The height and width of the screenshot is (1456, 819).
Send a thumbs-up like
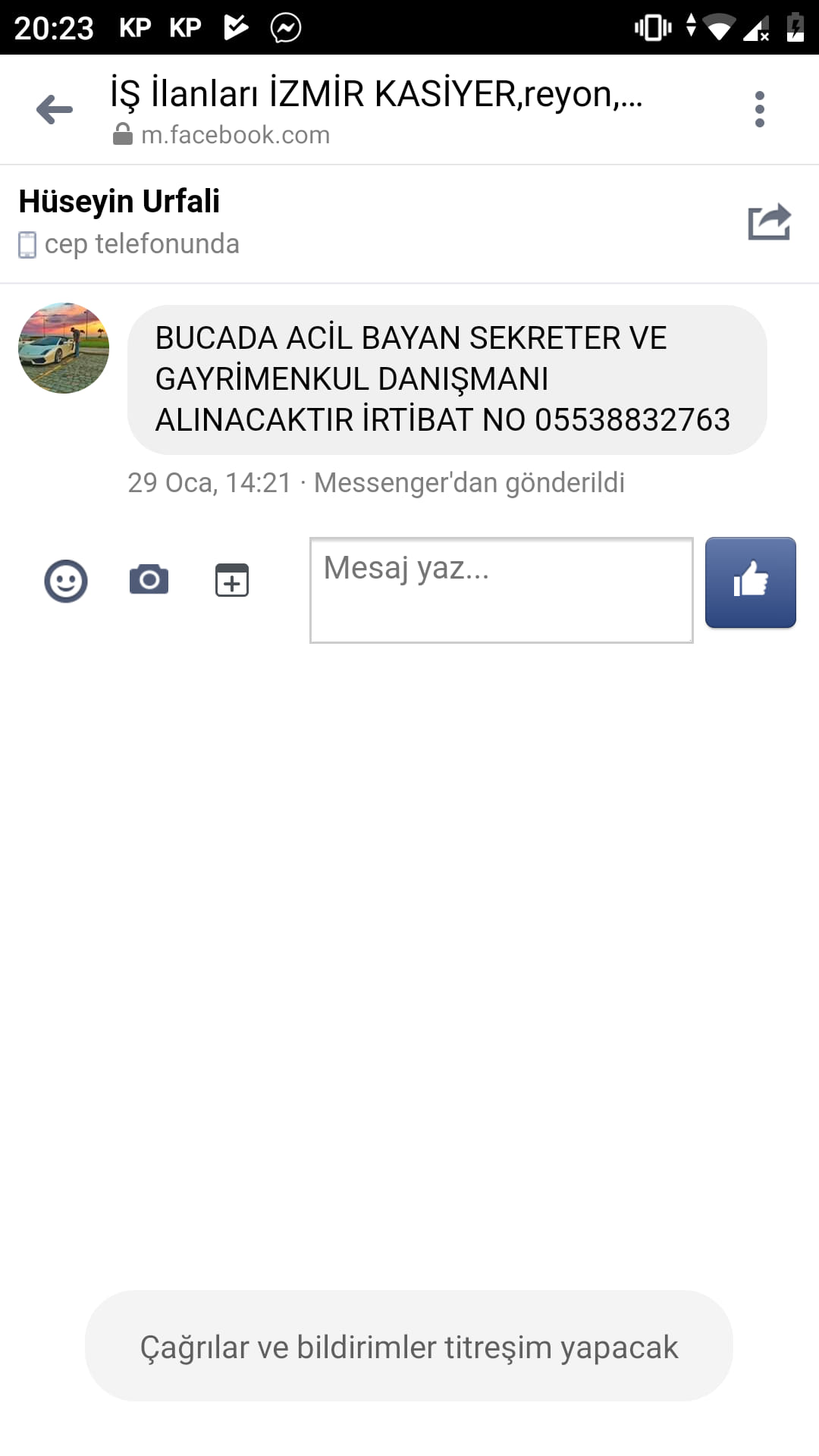[x=751, y=582]
